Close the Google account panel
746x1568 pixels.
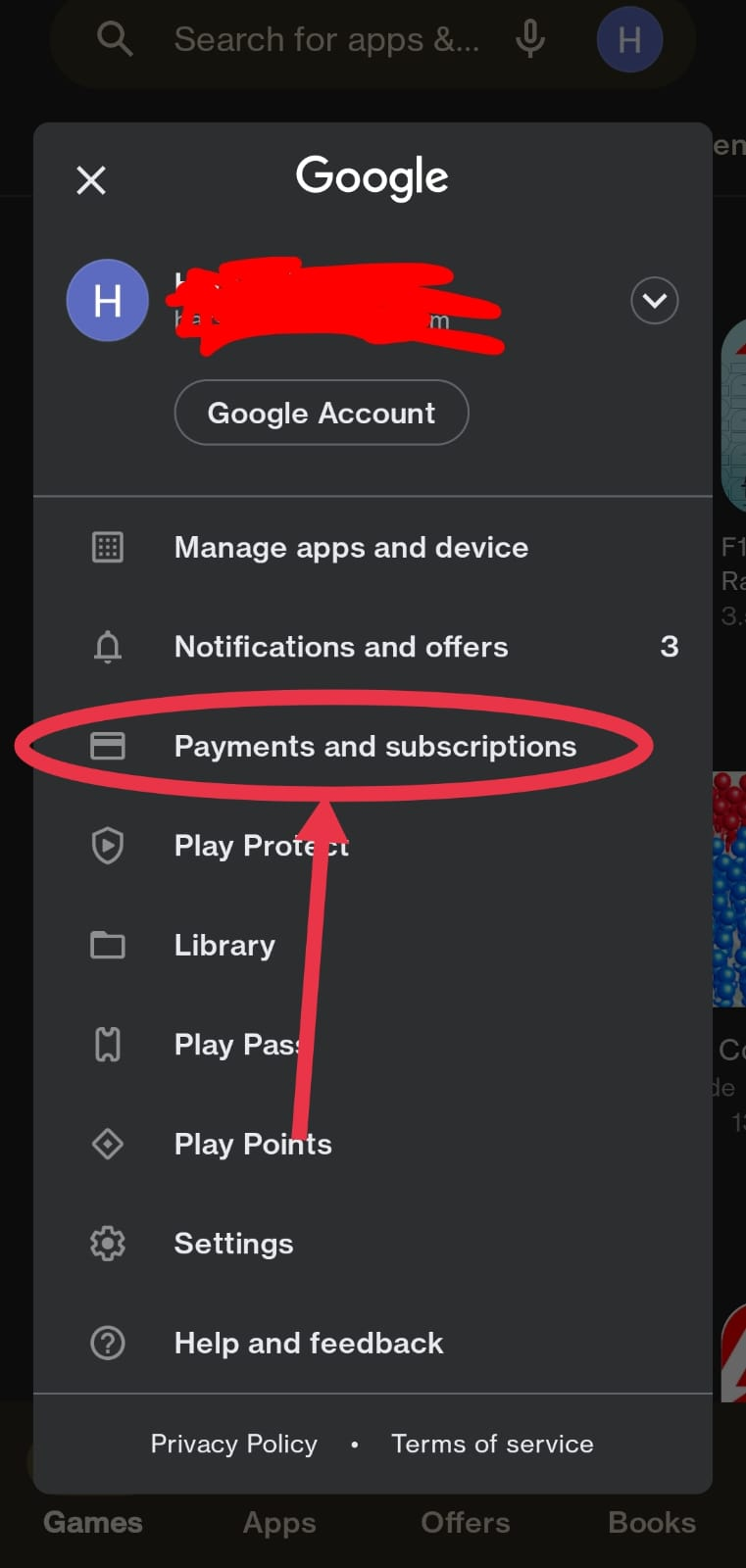[91, 180]
